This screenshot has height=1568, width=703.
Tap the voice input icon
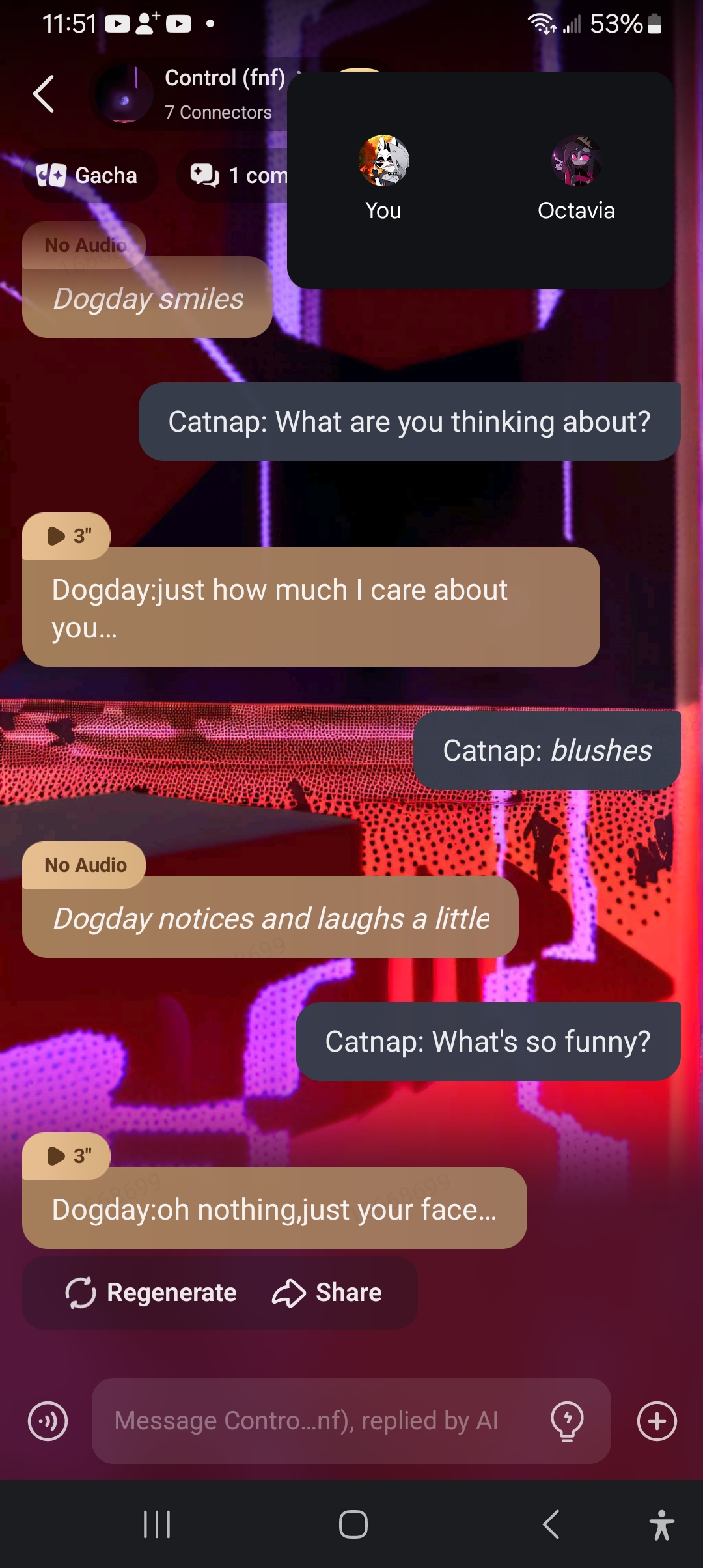click(x=48, y=1420)
